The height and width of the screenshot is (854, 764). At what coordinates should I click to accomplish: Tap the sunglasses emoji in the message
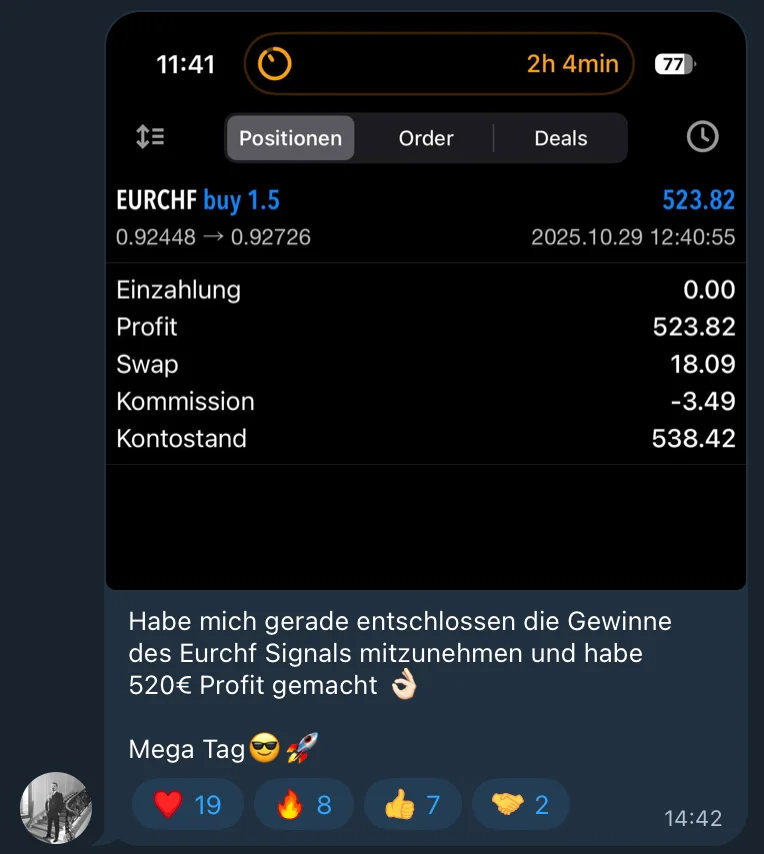click(263, 747)
